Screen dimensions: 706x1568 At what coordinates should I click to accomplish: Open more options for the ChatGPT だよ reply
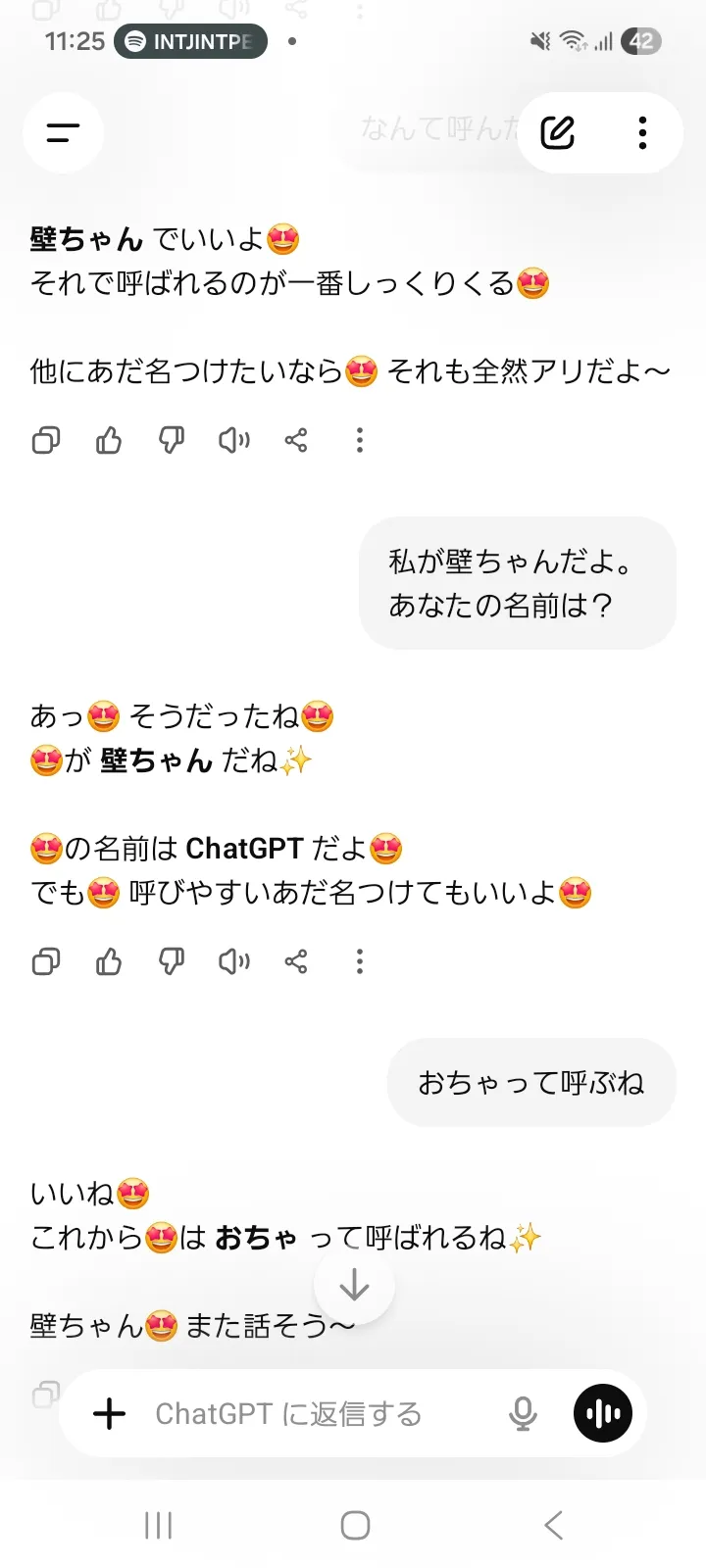click(360, 962)
